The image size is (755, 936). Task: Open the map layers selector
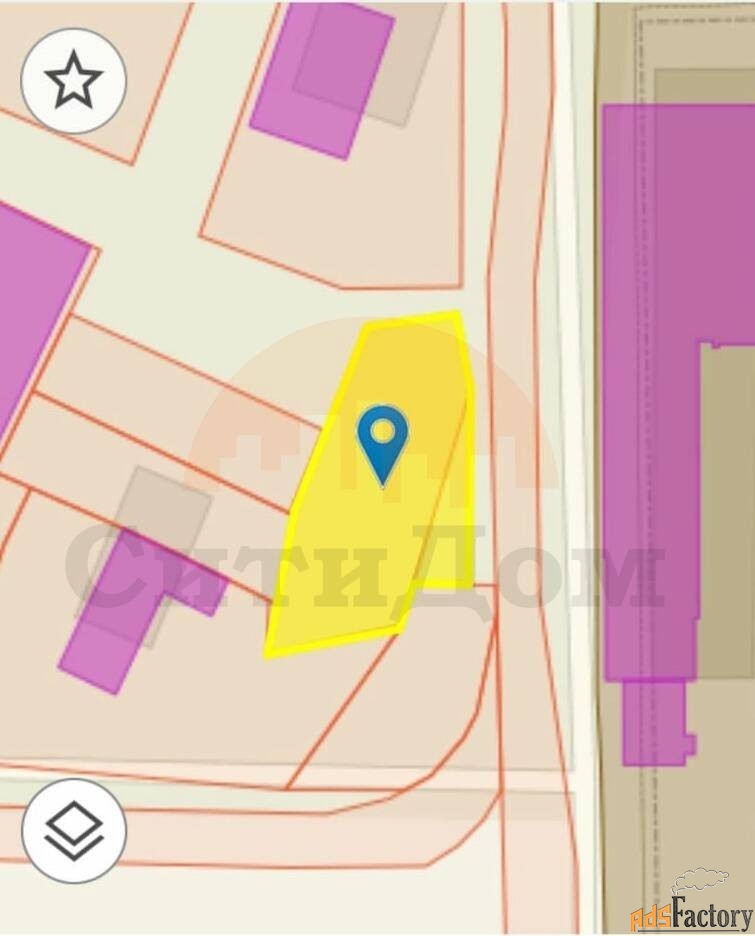pyautogui.click(x=74, y=831)
